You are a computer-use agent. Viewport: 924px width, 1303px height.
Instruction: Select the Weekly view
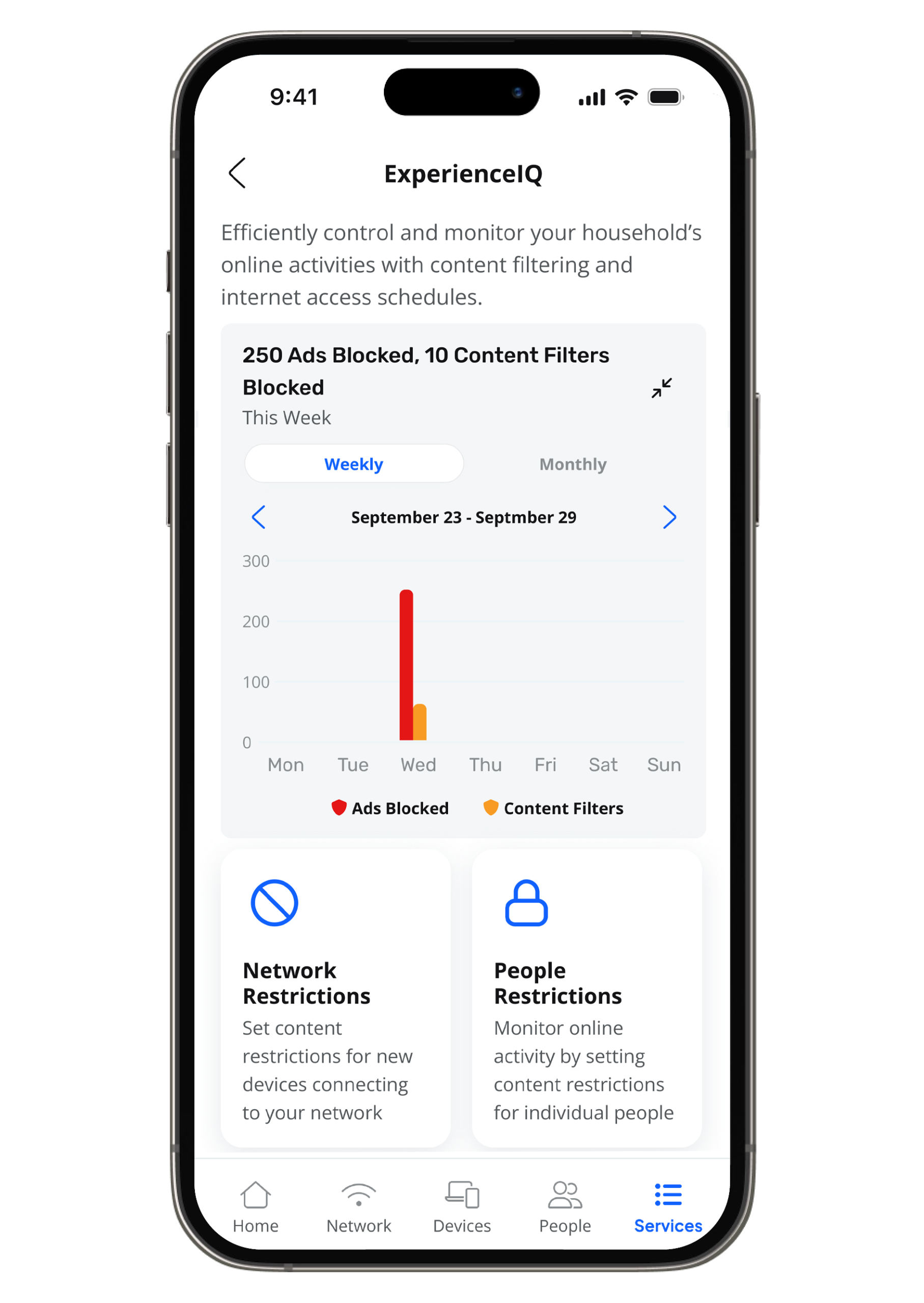[353, 464]
